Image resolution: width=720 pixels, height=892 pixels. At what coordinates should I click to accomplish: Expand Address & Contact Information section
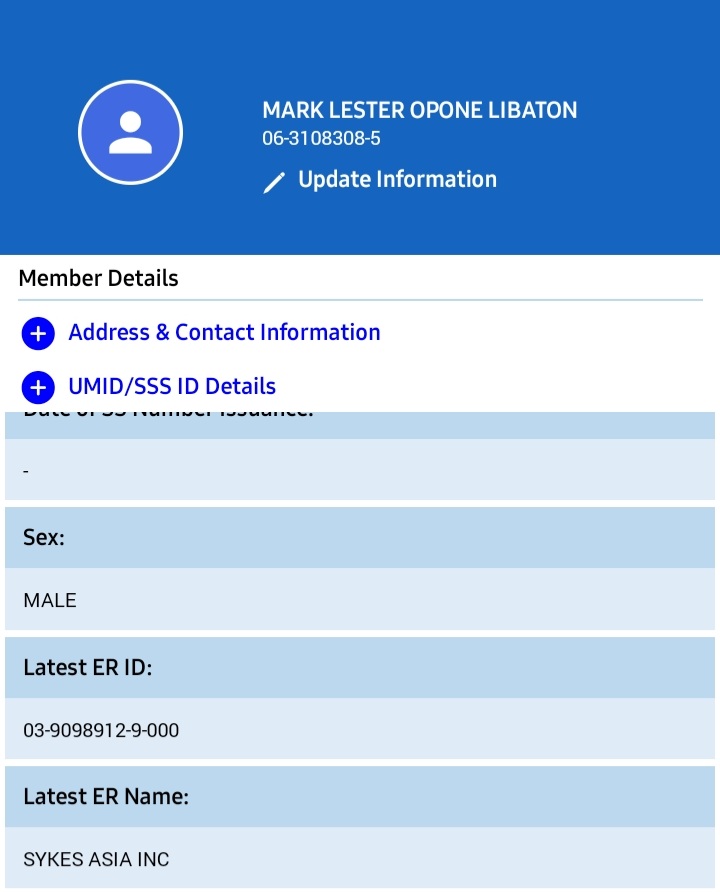pyautogui.click(x=38, y=333)
